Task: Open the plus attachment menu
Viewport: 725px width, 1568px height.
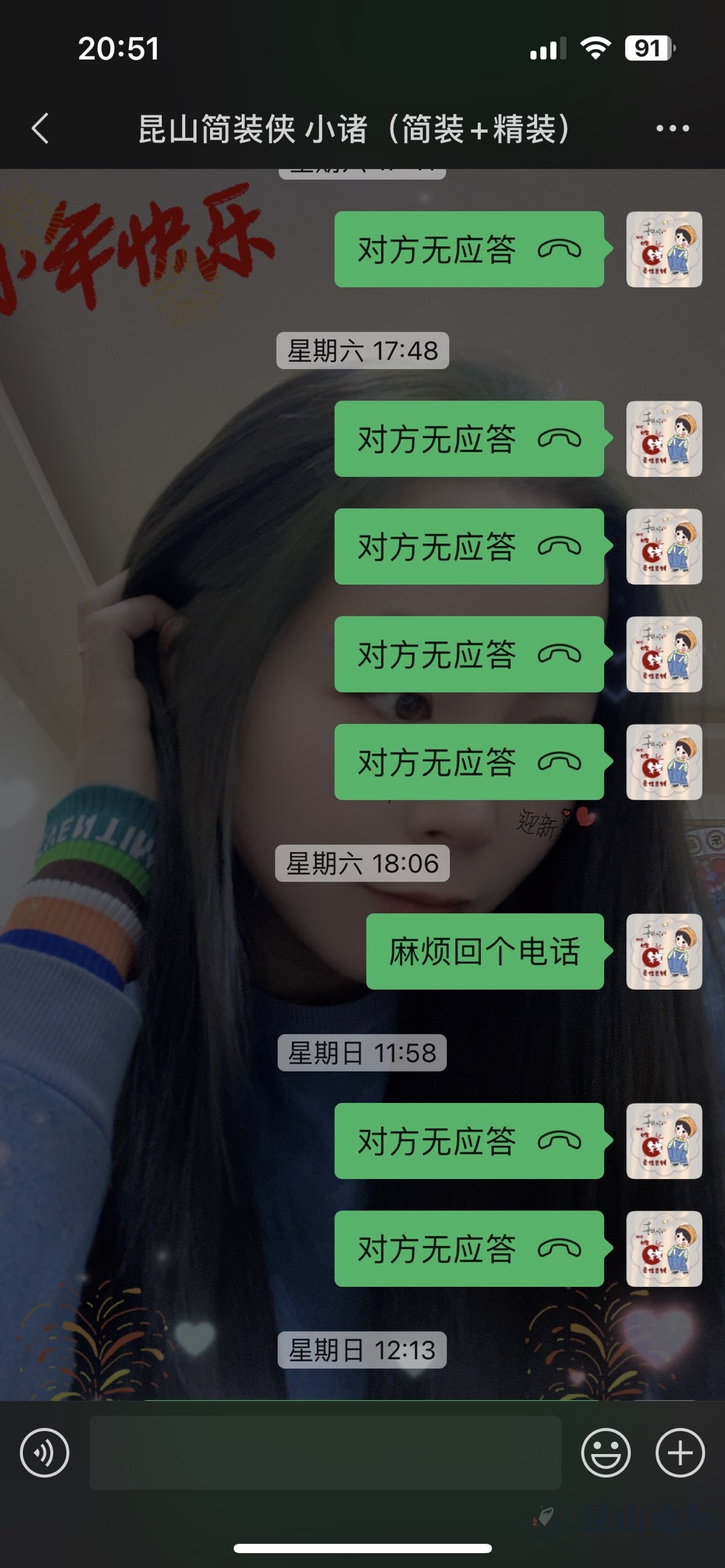Action: pyautogui.click(x=679, y=1453)
